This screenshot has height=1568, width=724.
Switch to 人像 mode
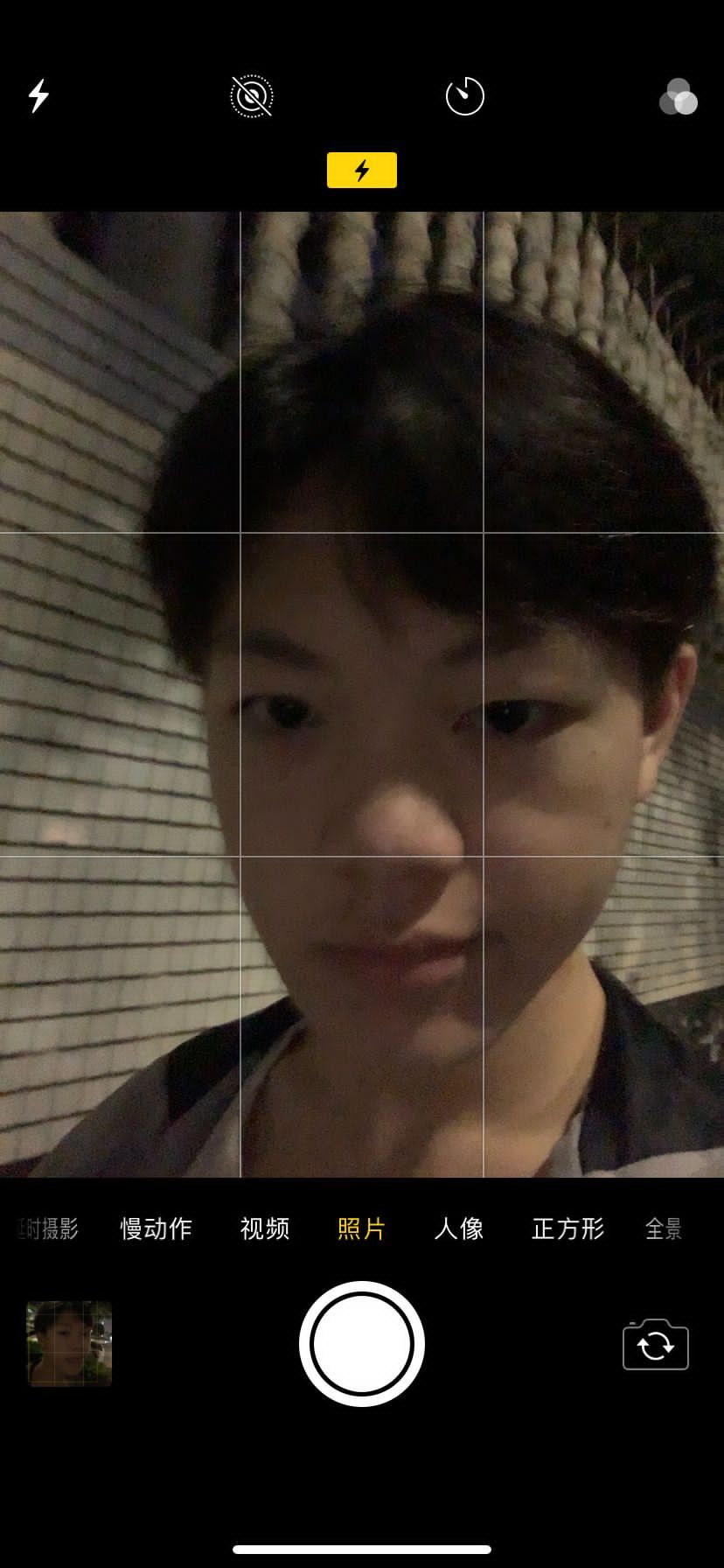pyautogui.click(x=459, y=1228)
